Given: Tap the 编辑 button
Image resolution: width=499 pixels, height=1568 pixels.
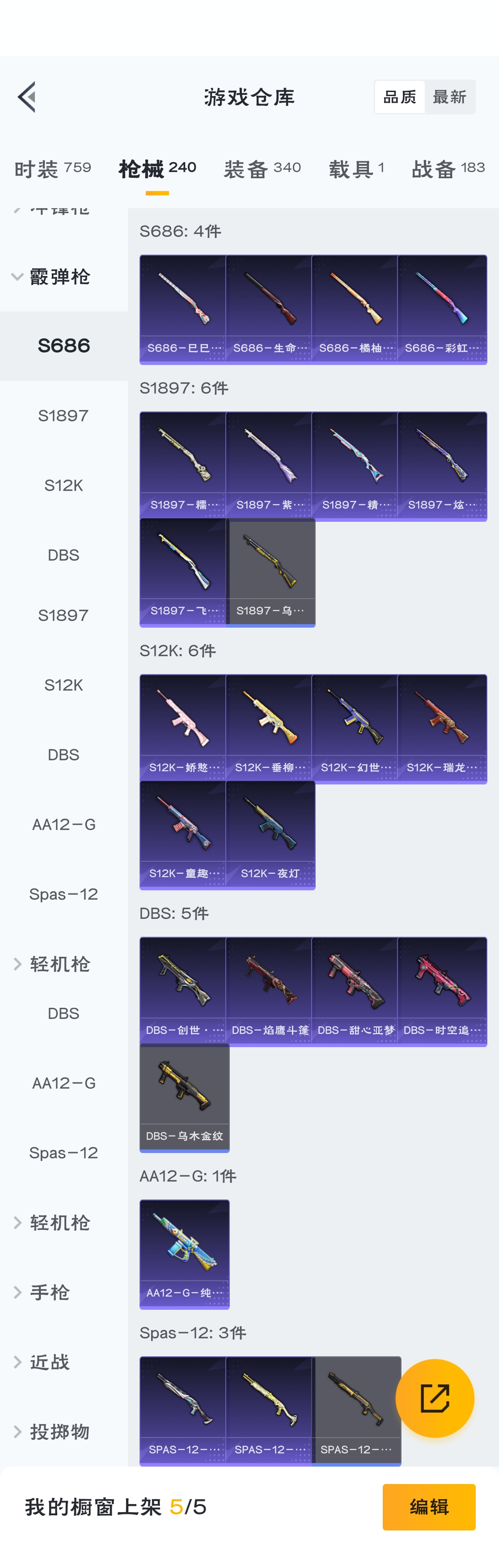Looking at the screenshot, I should click(x=428, y=1506).
